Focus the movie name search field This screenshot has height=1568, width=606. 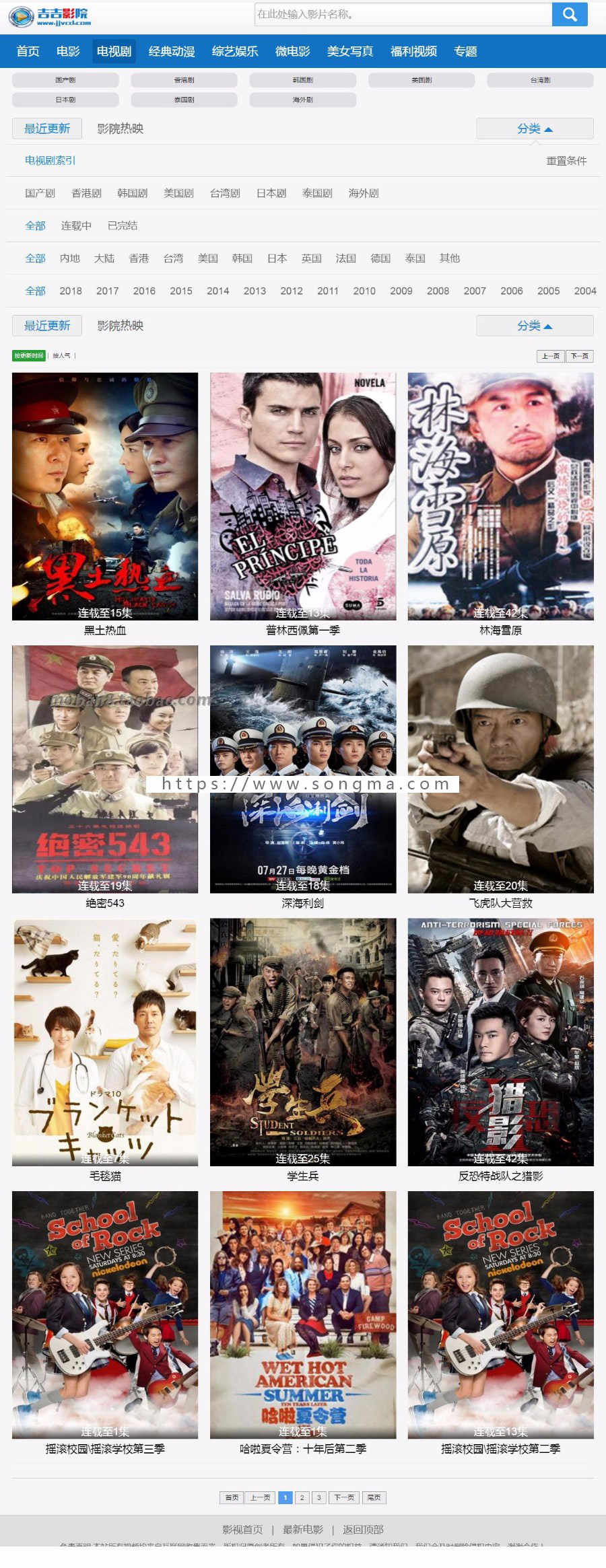[403, 14]
